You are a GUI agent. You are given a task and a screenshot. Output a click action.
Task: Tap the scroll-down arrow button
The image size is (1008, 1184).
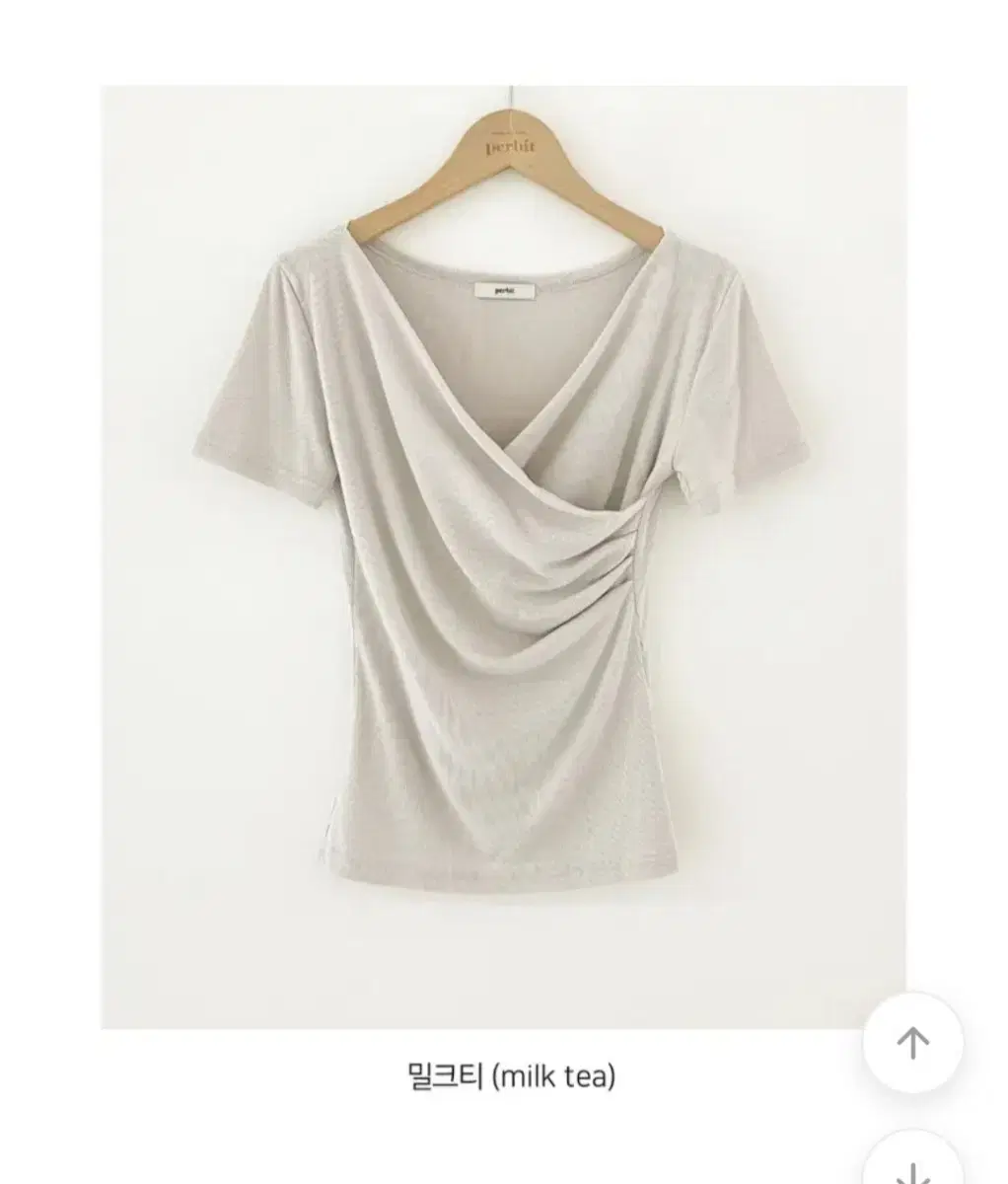pos(913,1165)
